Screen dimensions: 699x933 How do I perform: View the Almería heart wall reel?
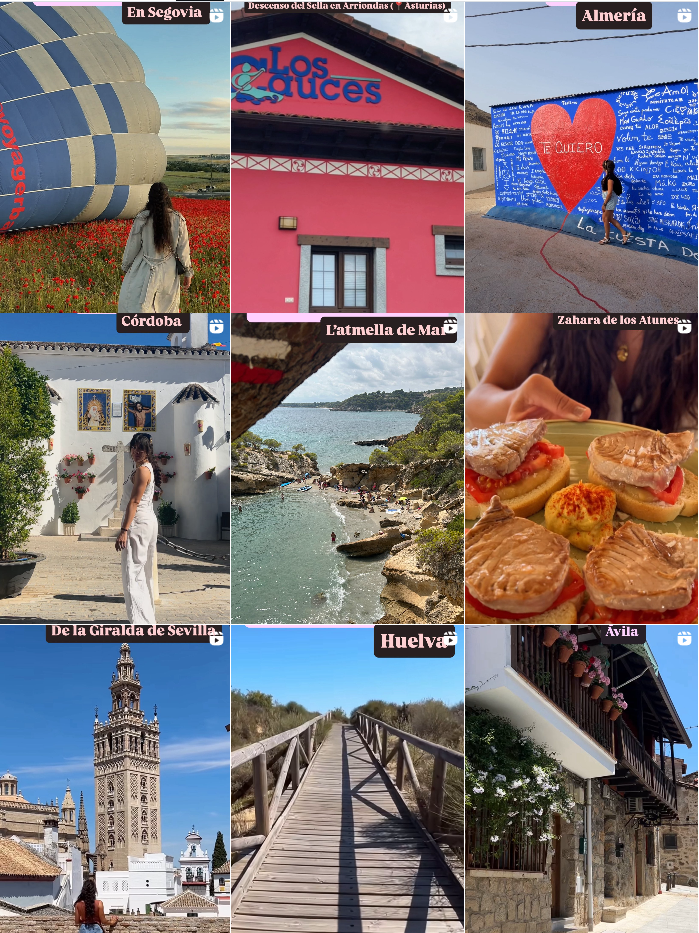tap(581, 157)
